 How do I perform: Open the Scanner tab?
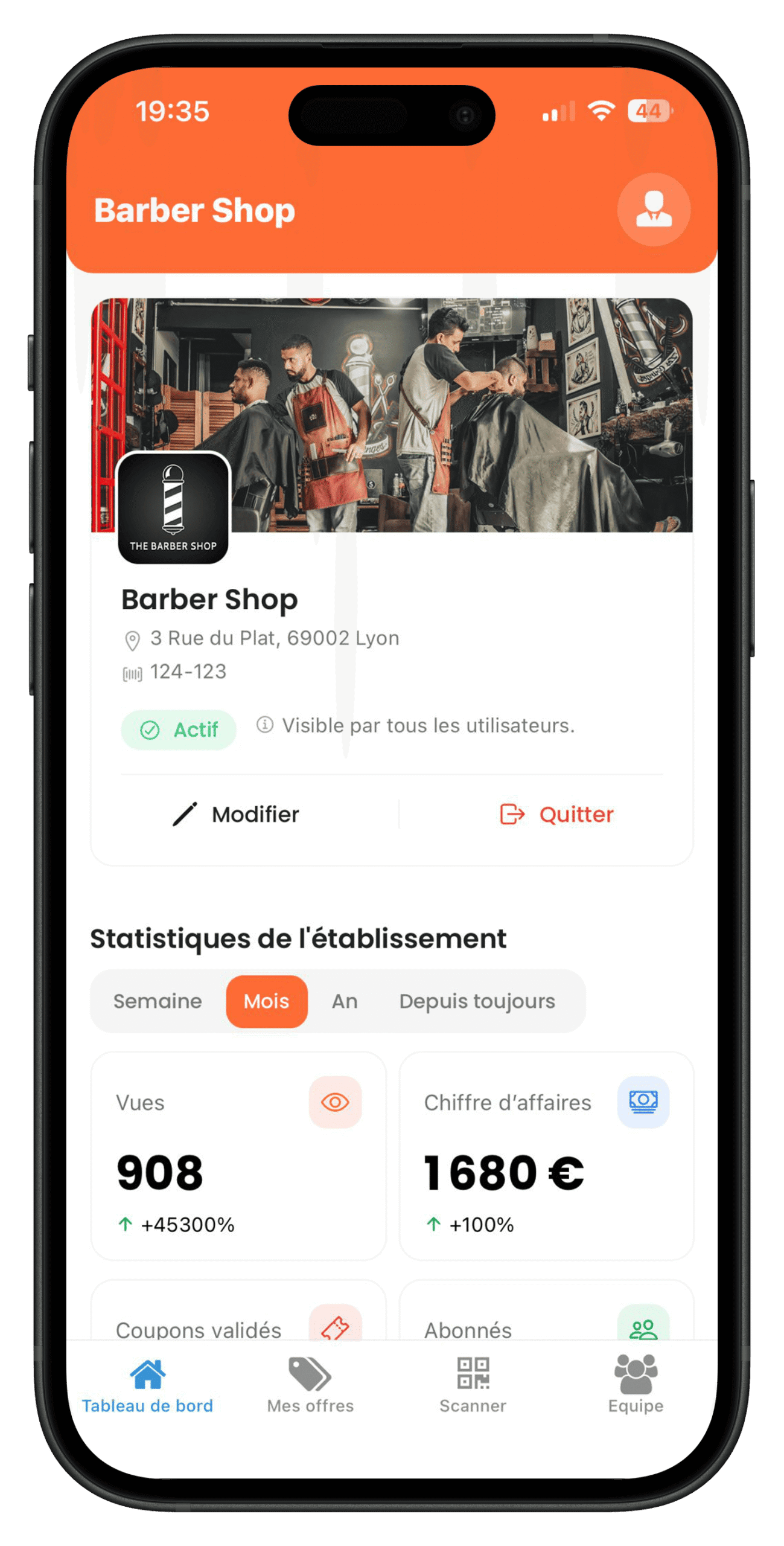(473, 1385)
